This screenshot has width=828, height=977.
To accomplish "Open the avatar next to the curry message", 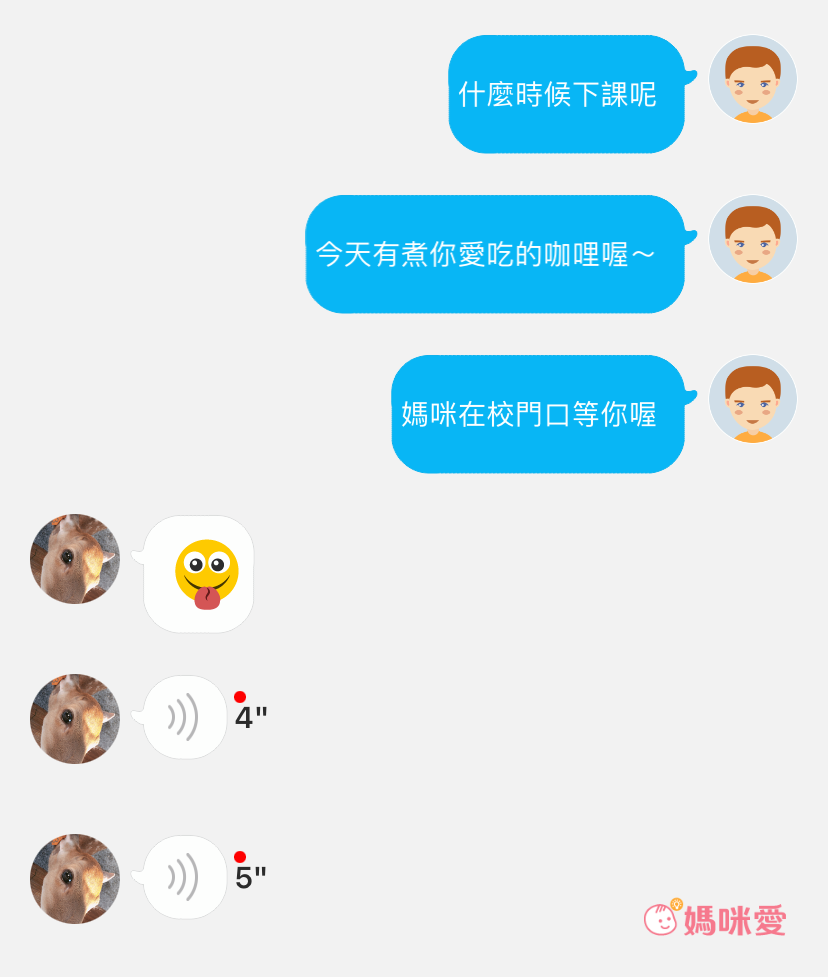I will 752,239.
